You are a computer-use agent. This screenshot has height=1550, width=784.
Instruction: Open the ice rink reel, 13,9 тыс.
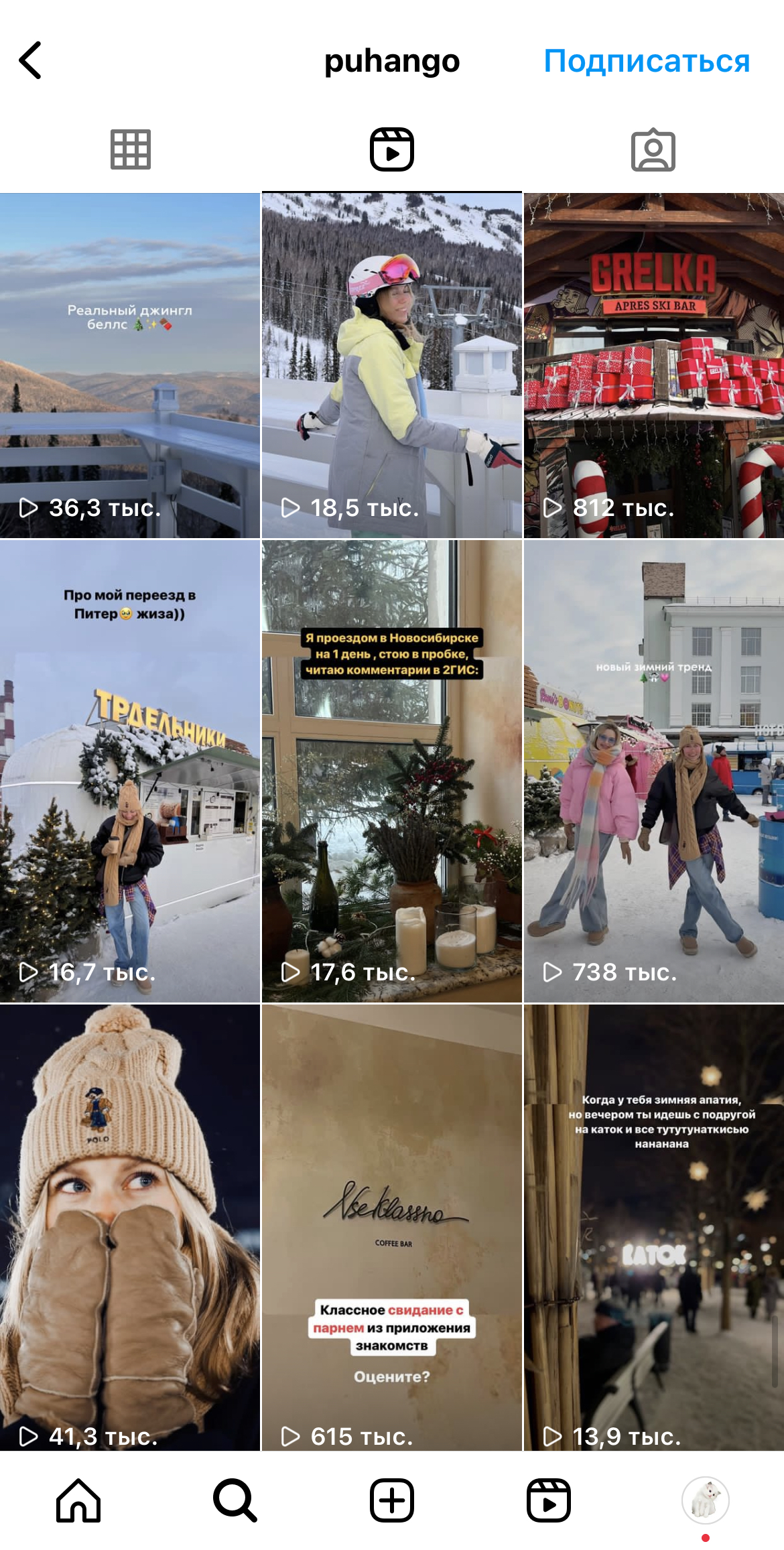pos(653,1226)
